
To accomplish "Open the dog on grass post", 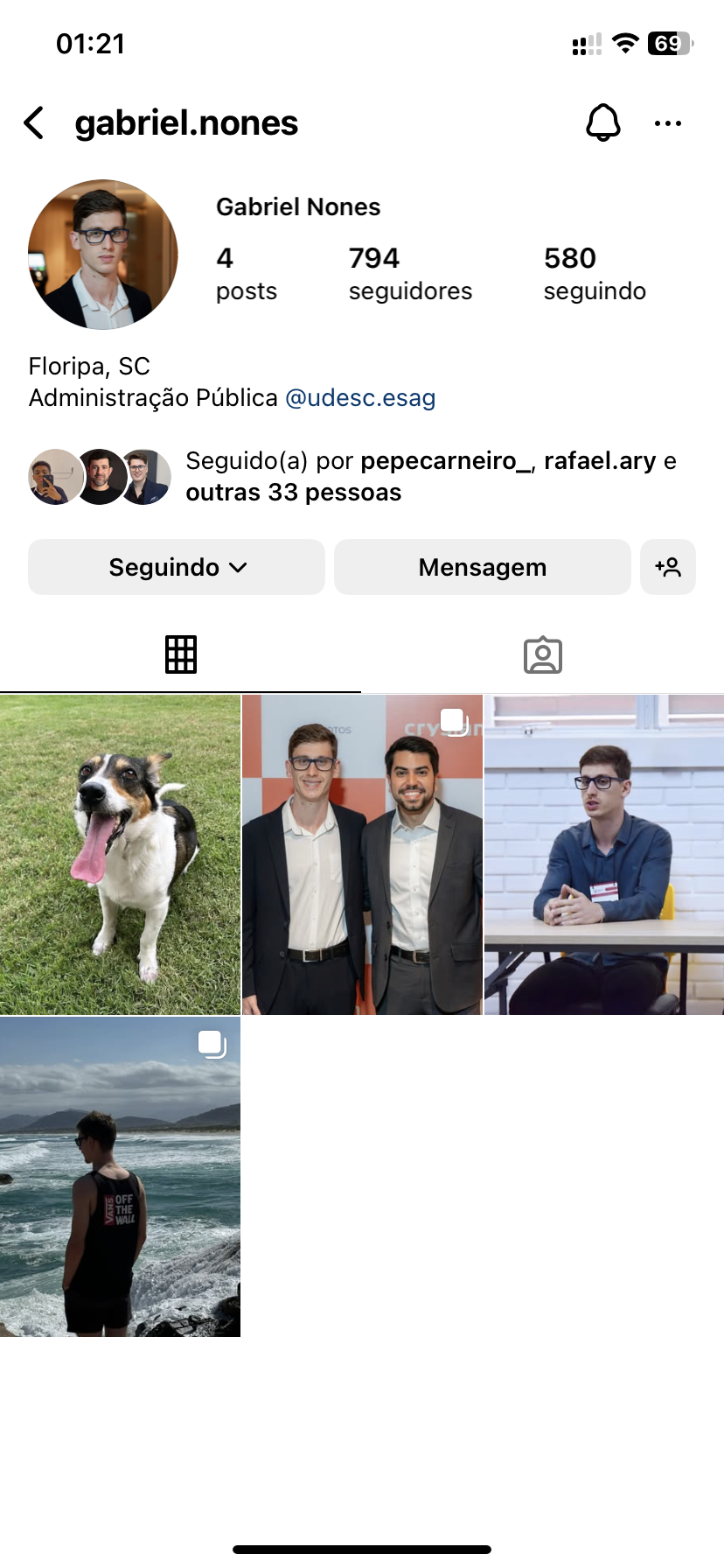I will pyautogui.click(x=120, y=855).
